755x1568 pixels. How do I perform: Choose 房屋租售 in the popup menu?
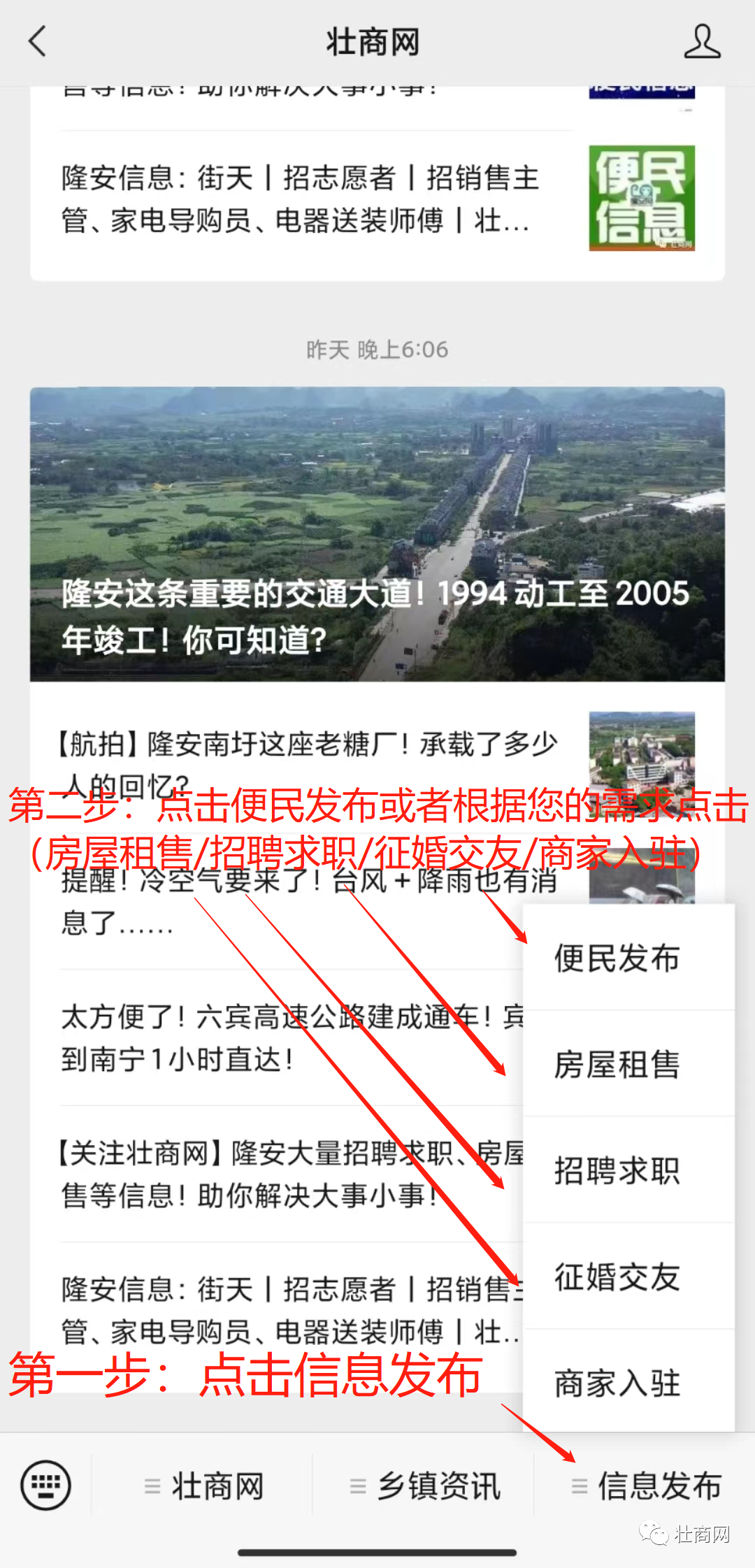pos(629,1064)
